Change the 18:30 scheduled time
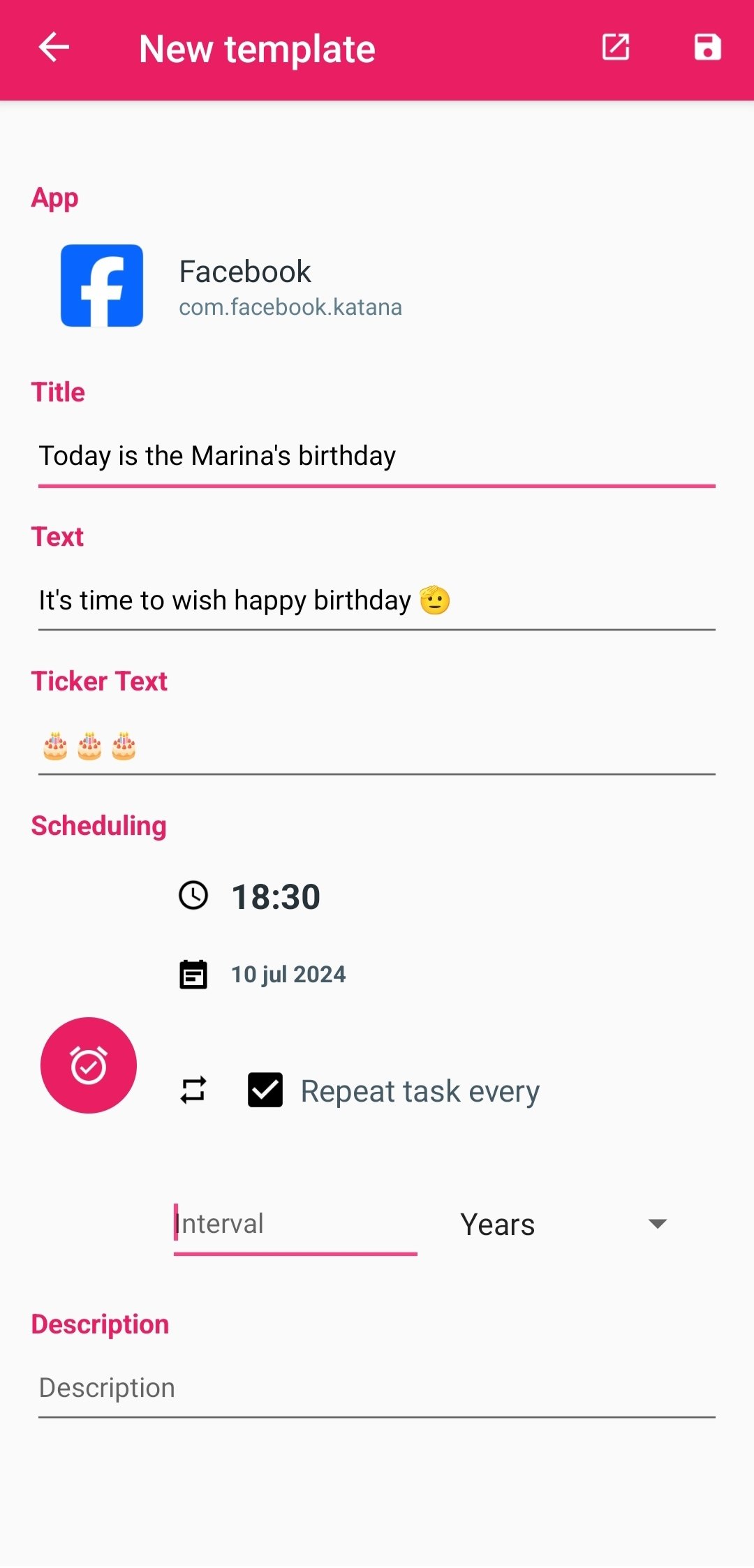Image resolution: width=754 pixels, height=1568 pixels. (276, 896)
